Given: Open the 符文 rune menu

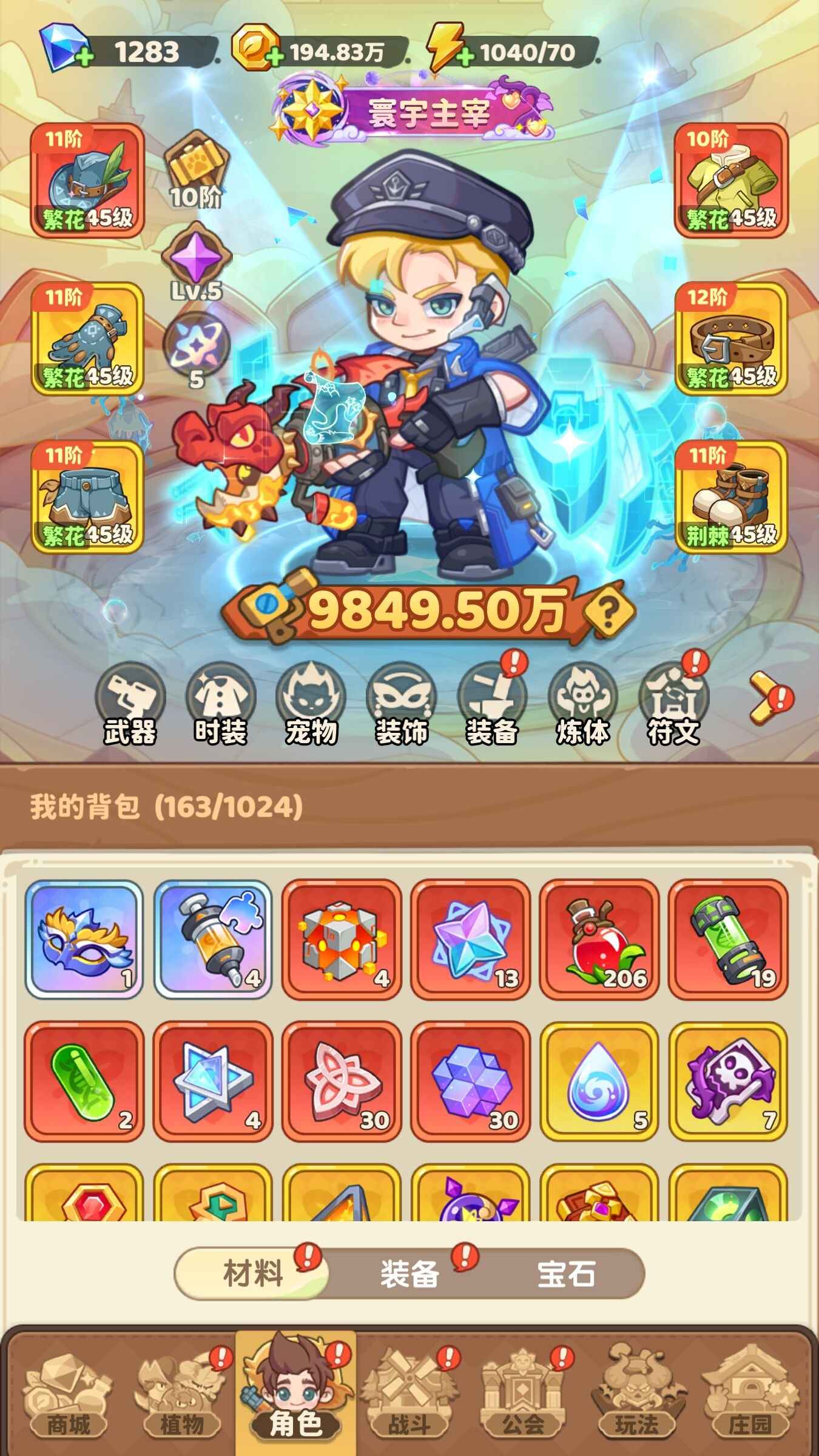Looking at the screenshot, I should (x=673, y=704).
